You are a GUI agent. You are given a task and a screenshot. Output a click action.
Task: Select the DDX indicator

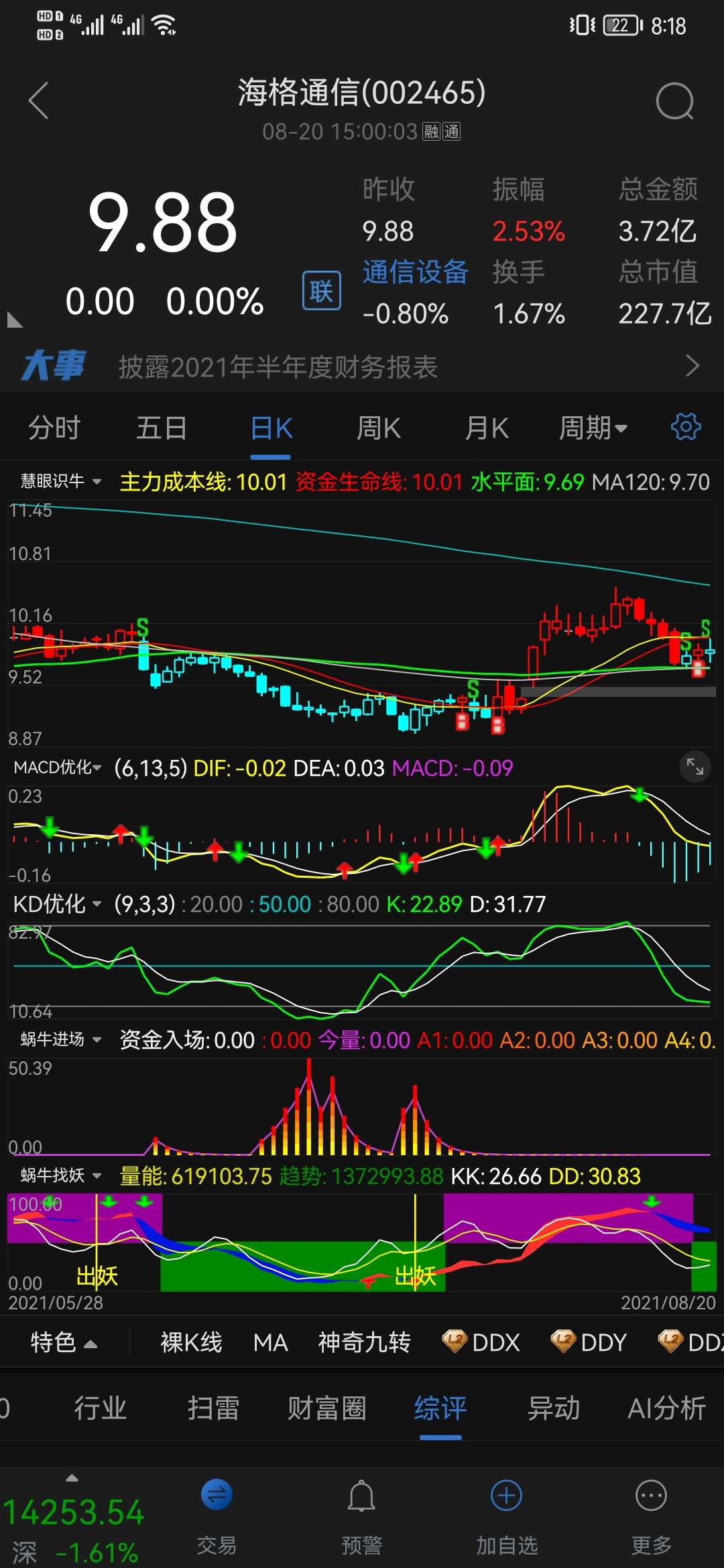tap(481, 1342)
